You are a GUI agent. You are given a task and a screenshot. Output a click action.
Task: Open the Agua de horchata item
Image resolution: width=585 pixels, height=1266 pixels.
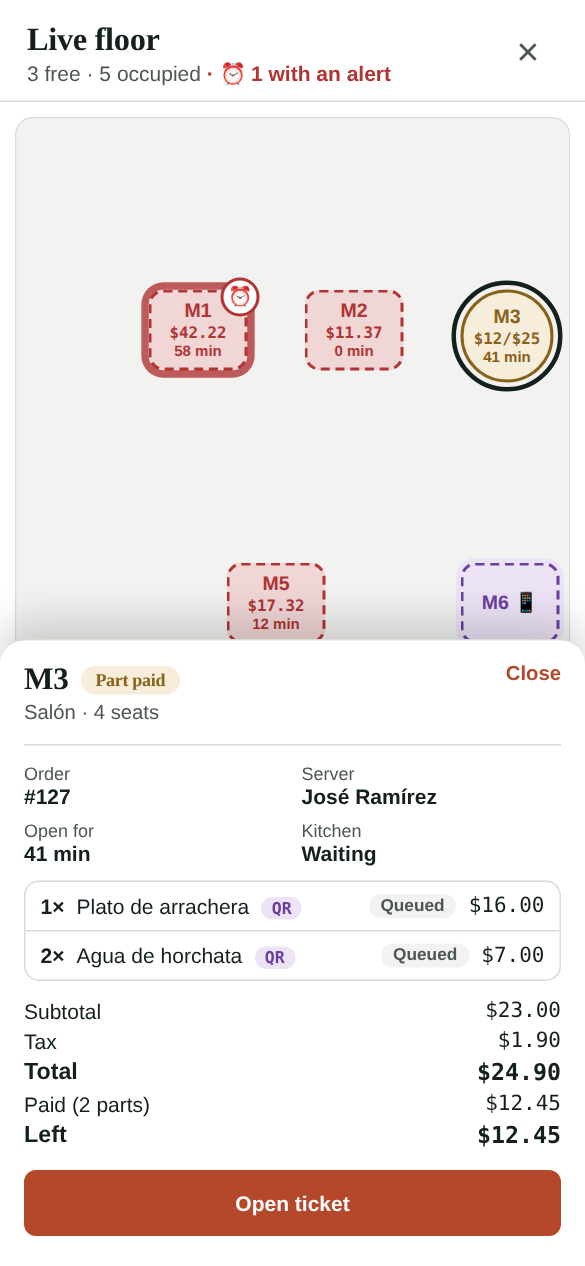(x=292, y=955)
